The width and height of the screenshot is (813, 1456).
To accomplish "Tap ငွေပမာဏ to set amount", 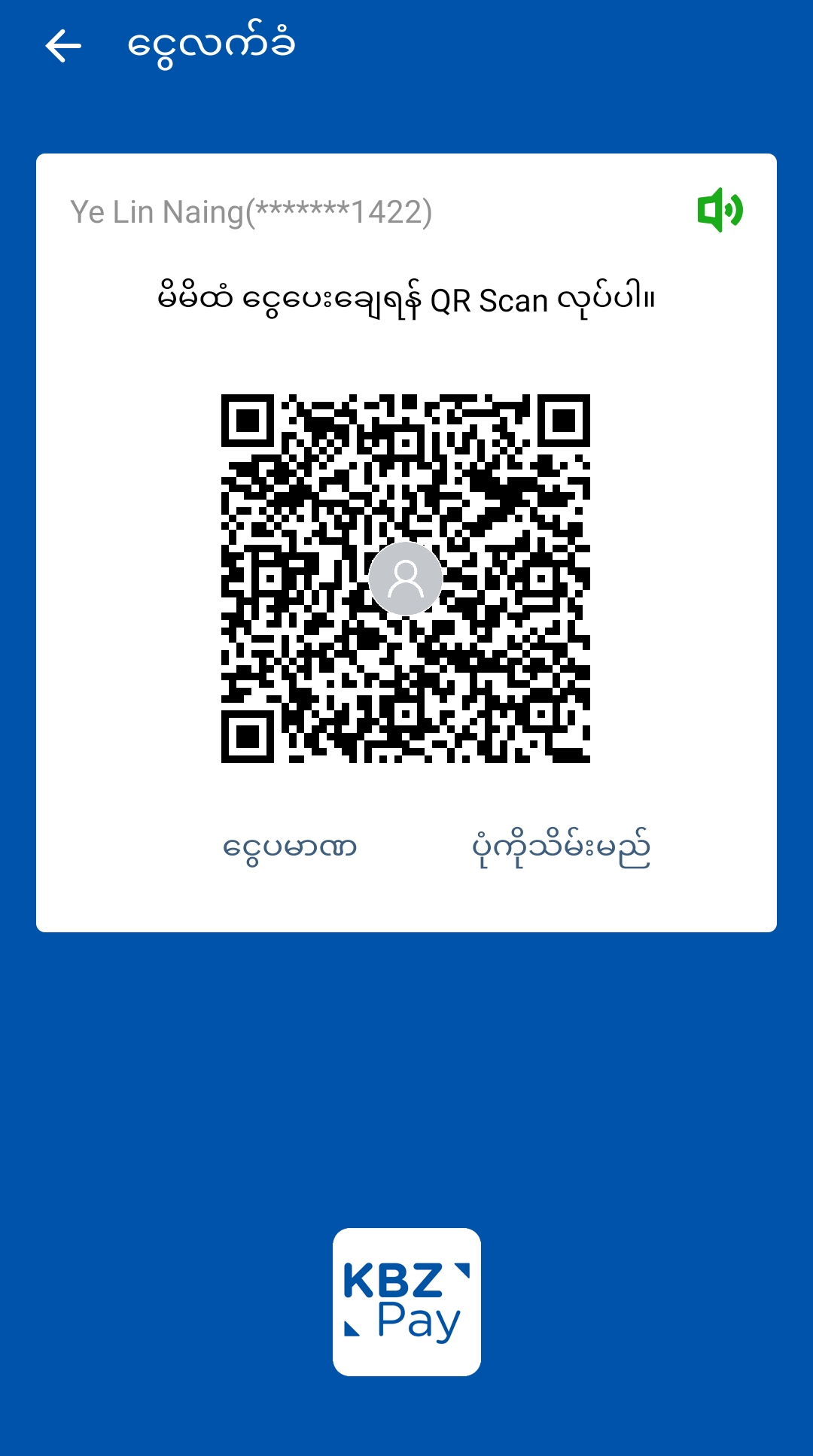I will [290, 848].
